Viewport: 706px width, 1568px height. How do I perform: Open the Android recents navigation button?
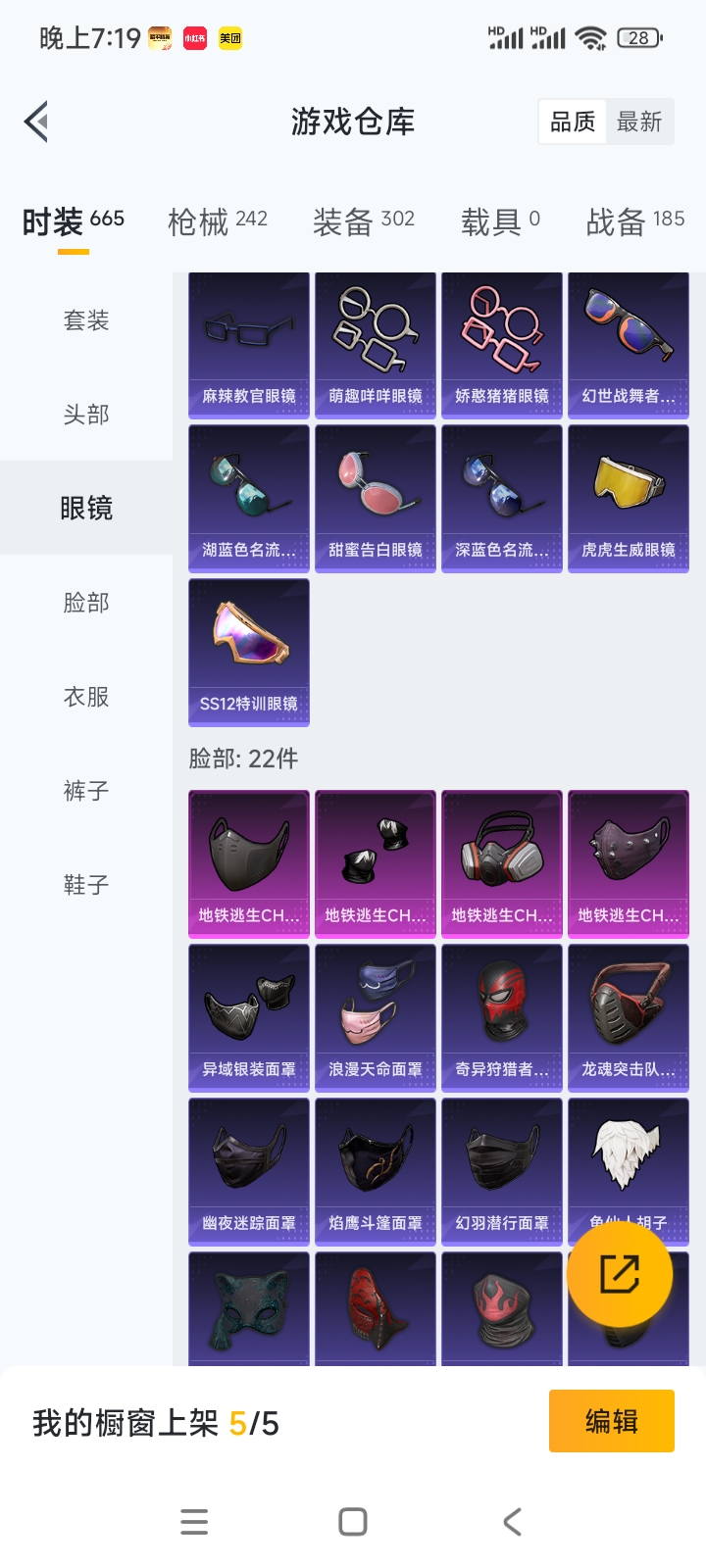click(x=194, y=1521)
